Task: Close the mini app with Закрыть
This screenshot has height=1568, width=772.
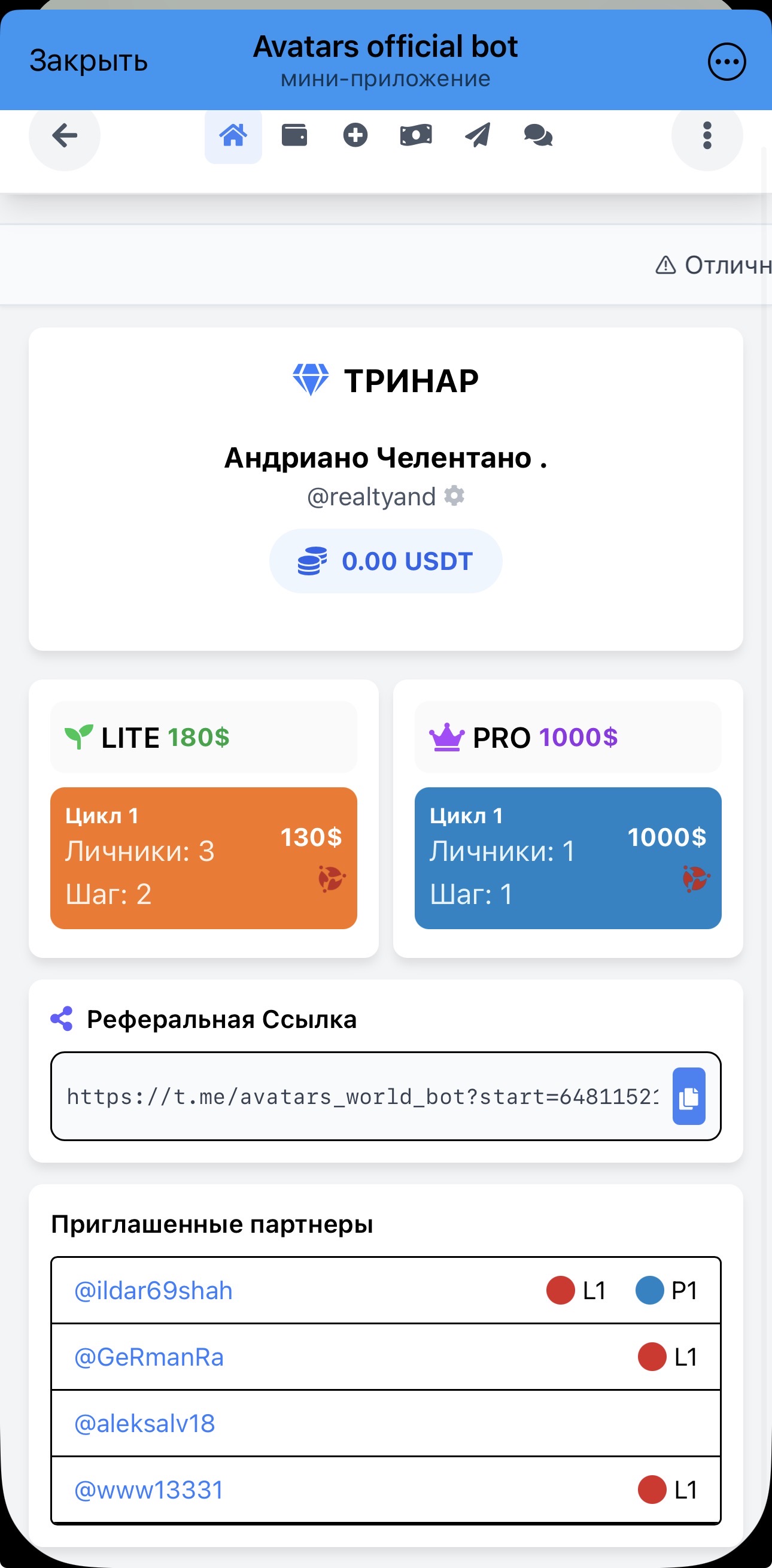Action: 89,61
